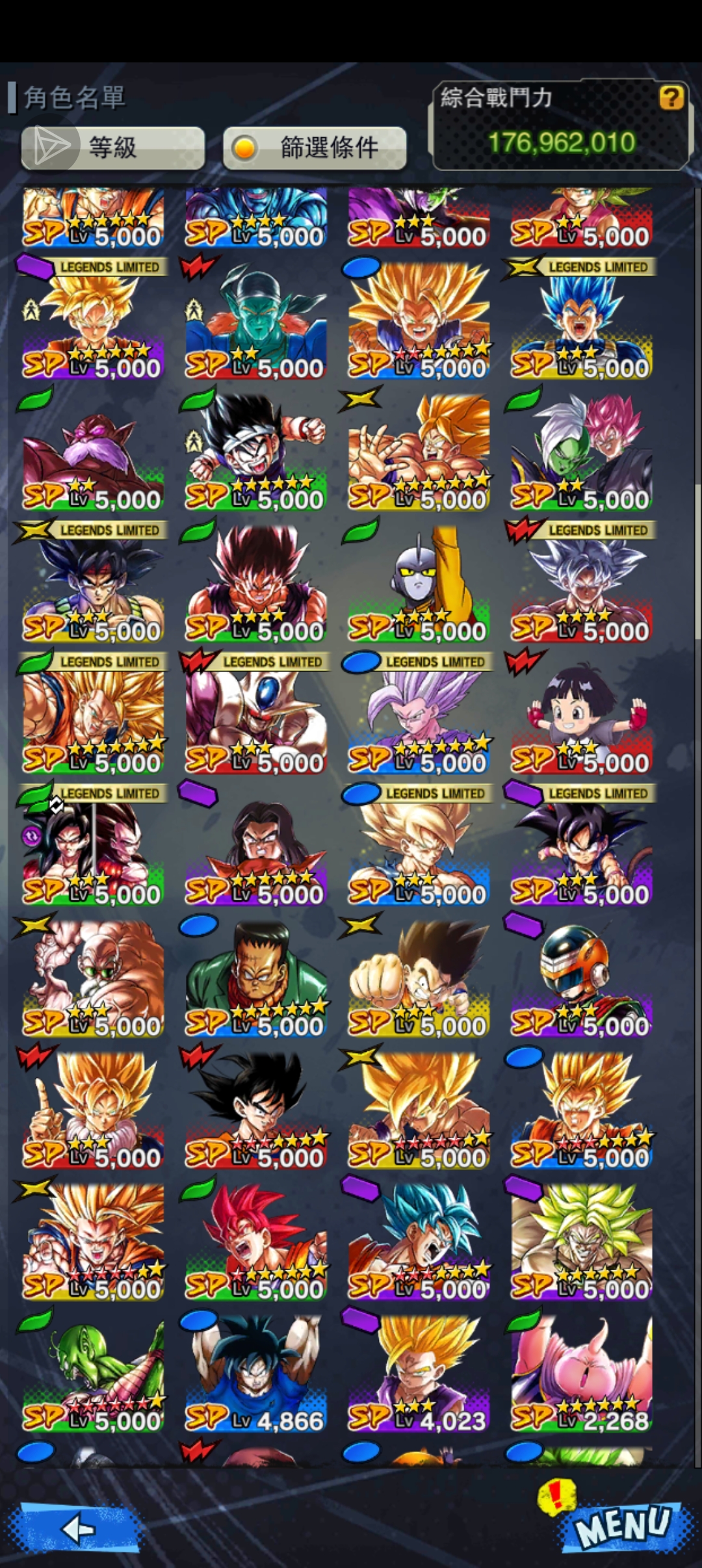The width and height of the screenshot is (702, 1568).
Task: Tap the question mark help icon
Action: (671, 98)
